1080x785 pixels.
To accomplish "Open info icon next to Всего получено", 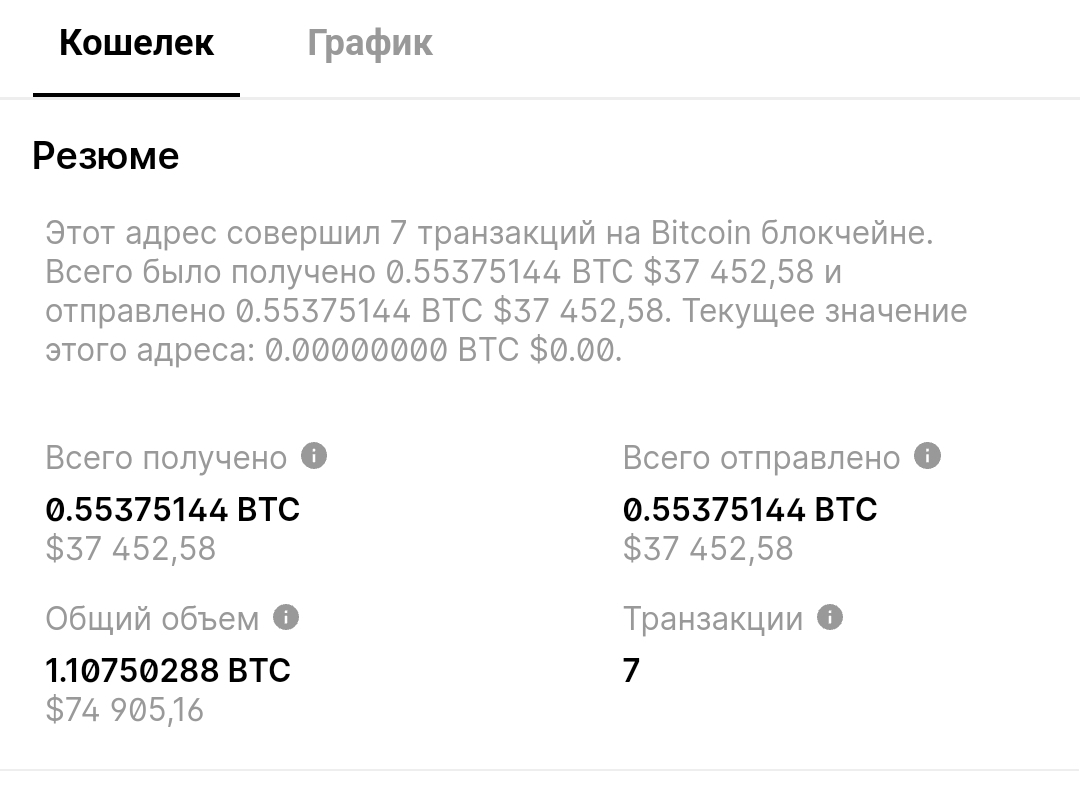I will click(314, 457).
